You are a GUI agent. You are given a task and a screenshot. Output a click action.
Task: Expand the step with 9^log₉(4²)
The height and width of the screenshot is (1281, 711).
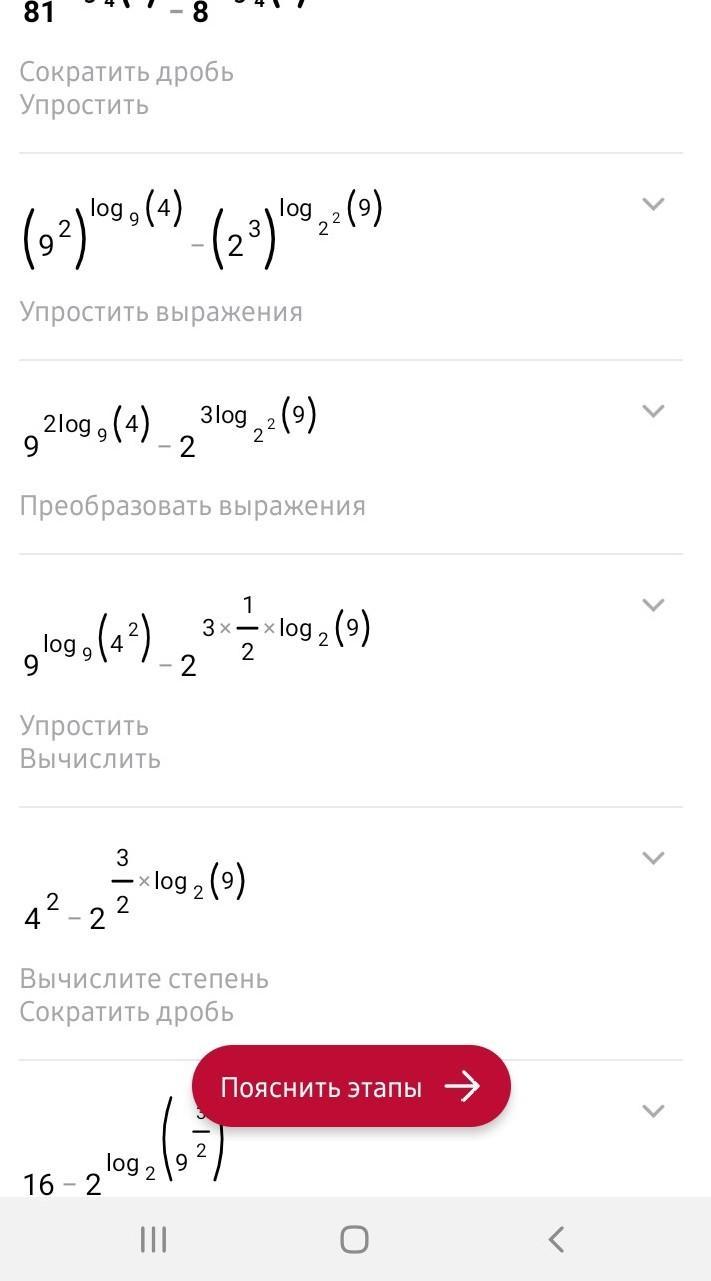coord(652,605)
